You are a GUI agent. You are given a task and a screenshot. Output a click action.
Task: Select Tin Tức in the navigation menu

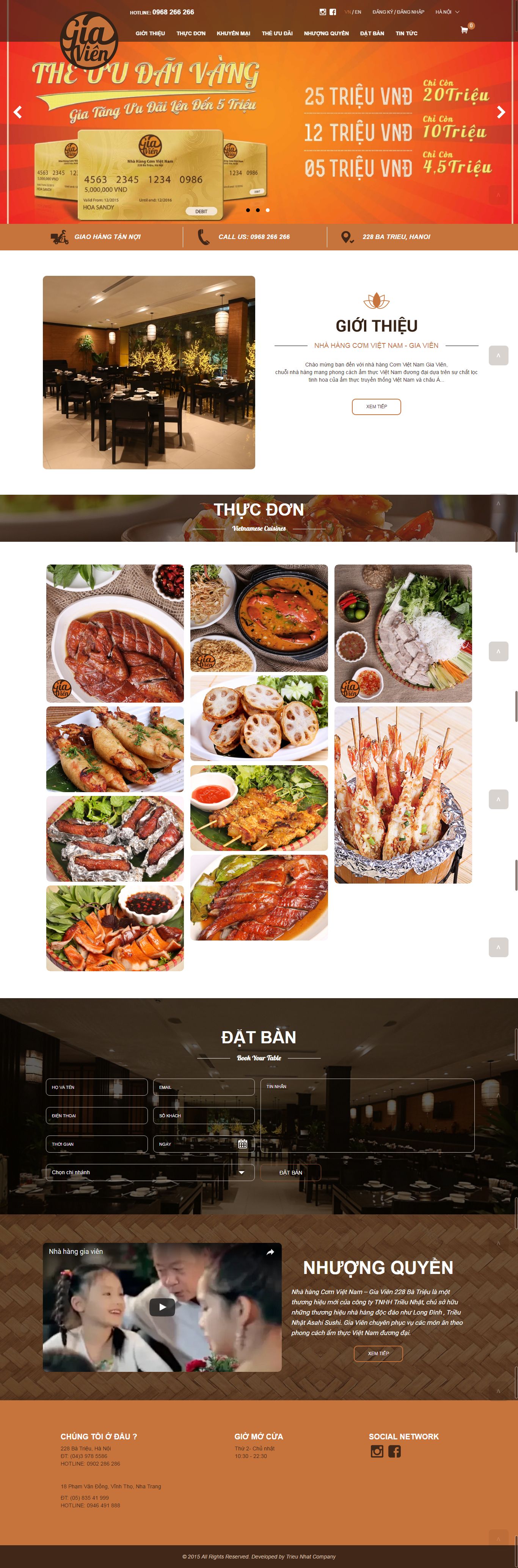pyautogui.click(x=406, y=33)
